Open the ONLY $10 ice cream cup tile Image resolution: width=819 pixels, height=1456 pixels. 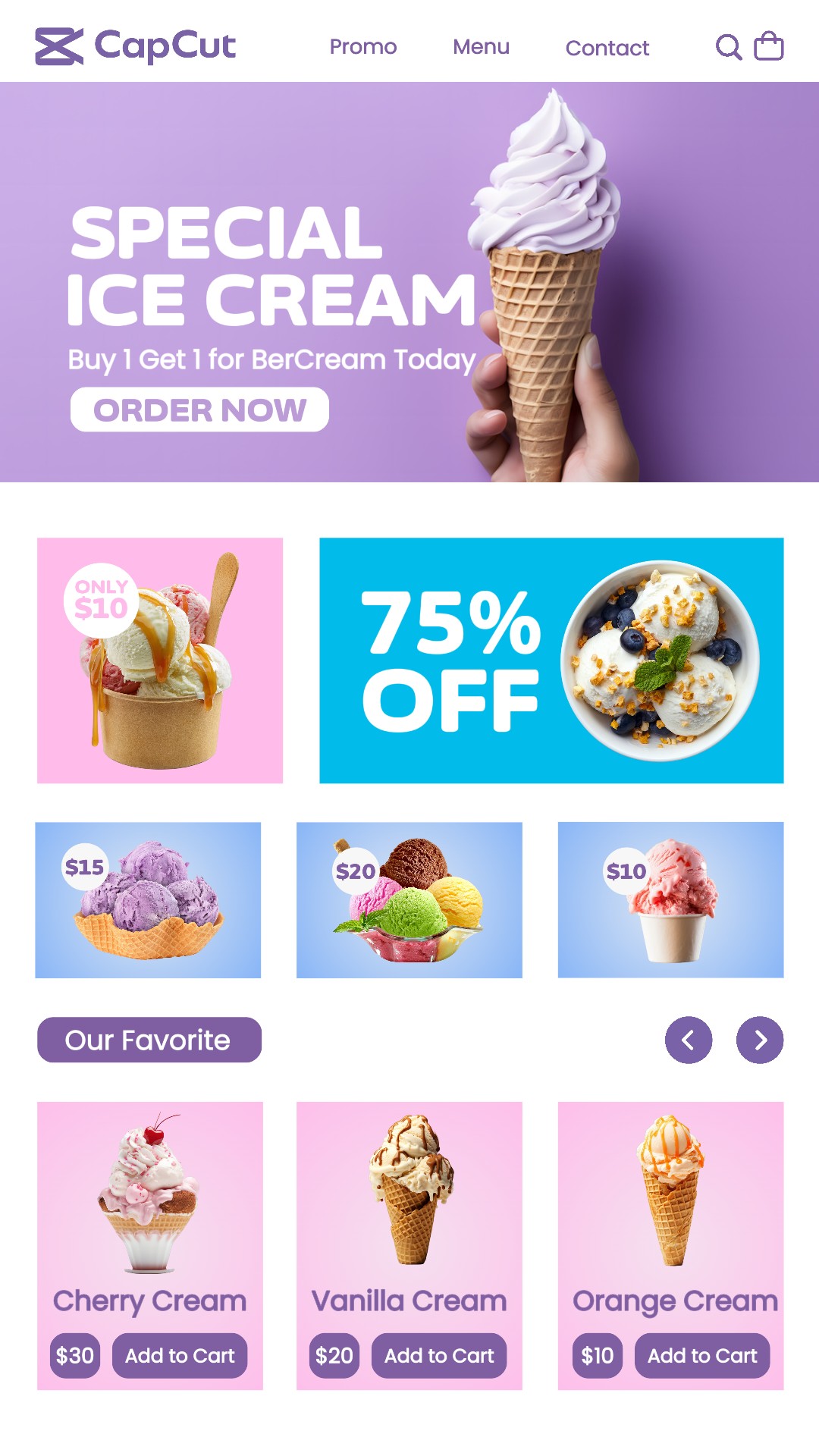160,661
